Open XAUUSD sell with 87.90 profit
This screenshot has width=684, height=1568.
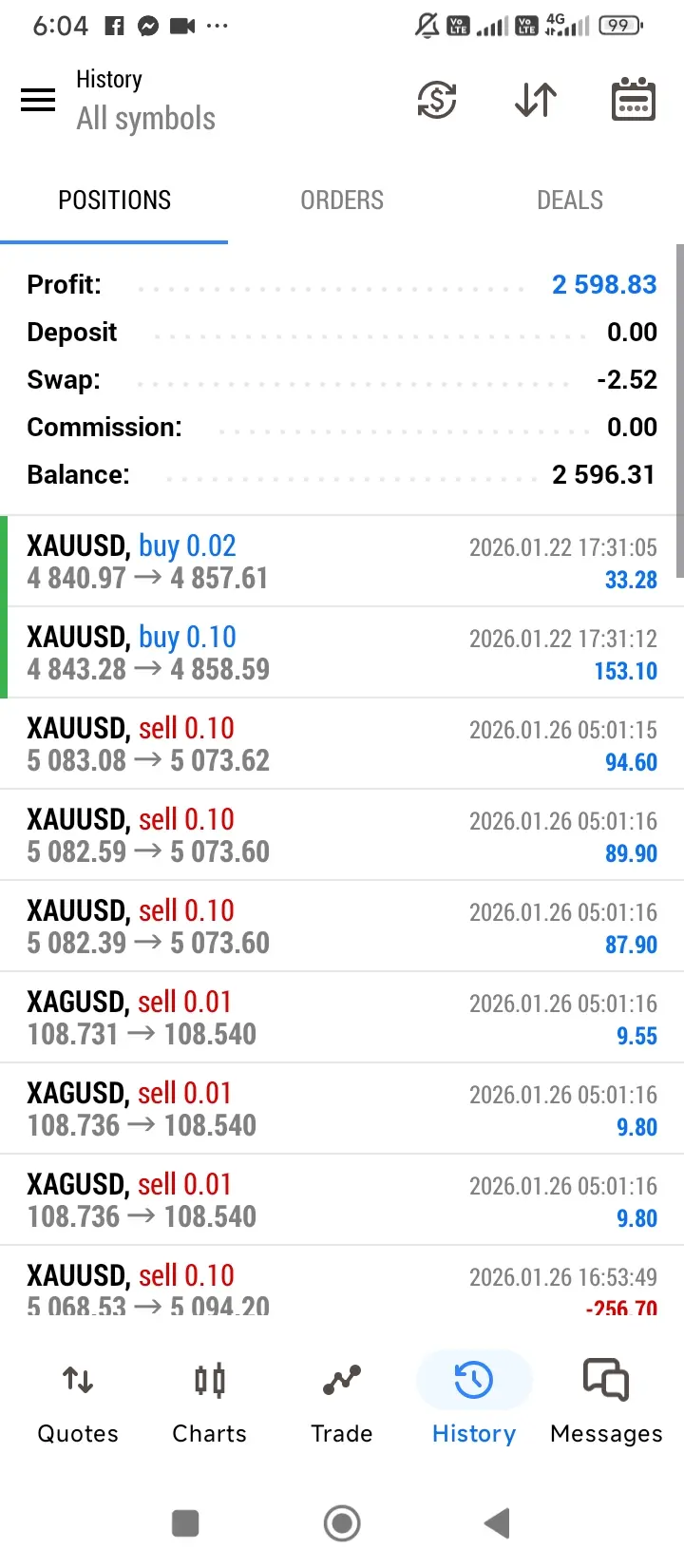coord(342,927)
